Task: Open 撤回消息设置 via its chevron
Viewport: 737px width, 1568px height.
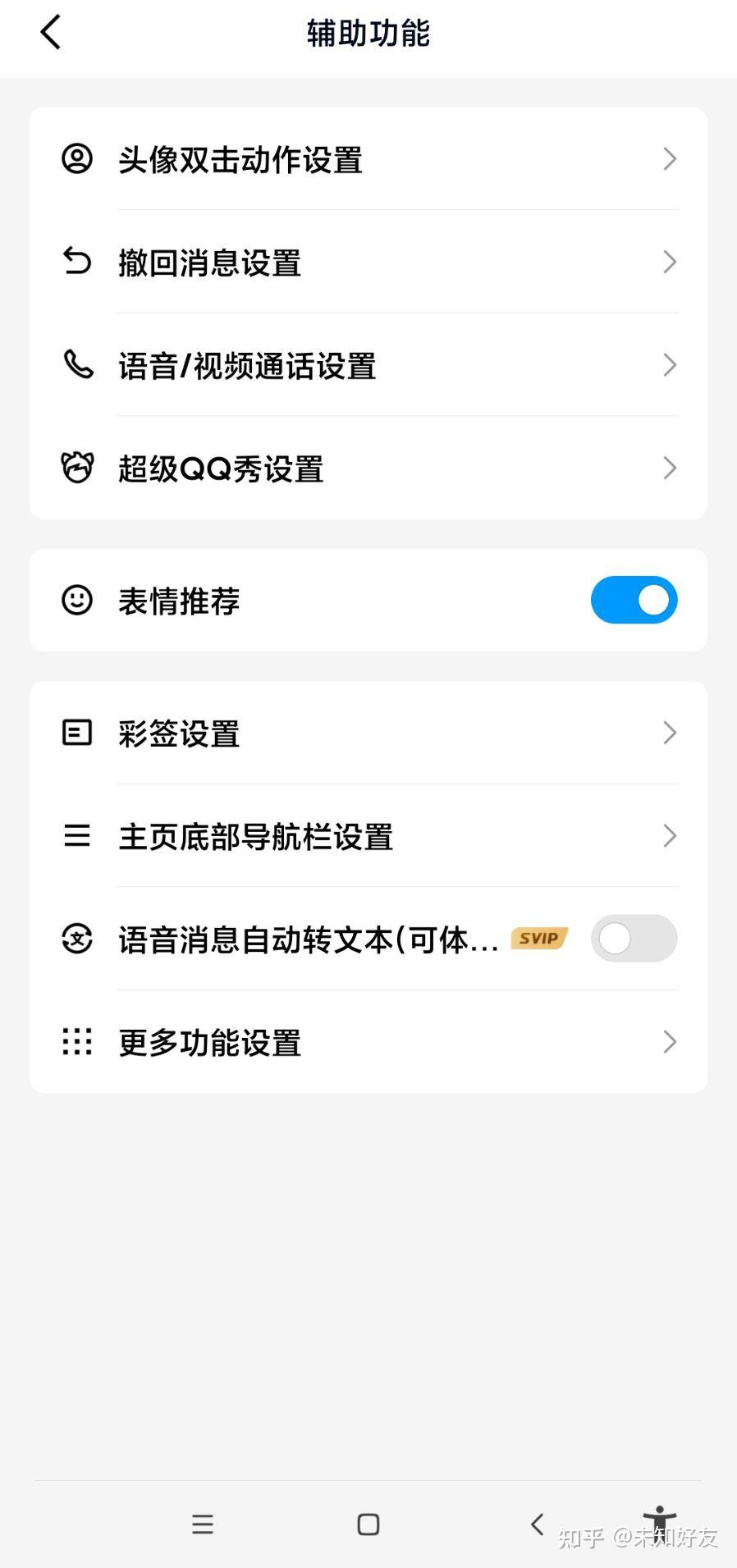Action: (x=670, y=262)
